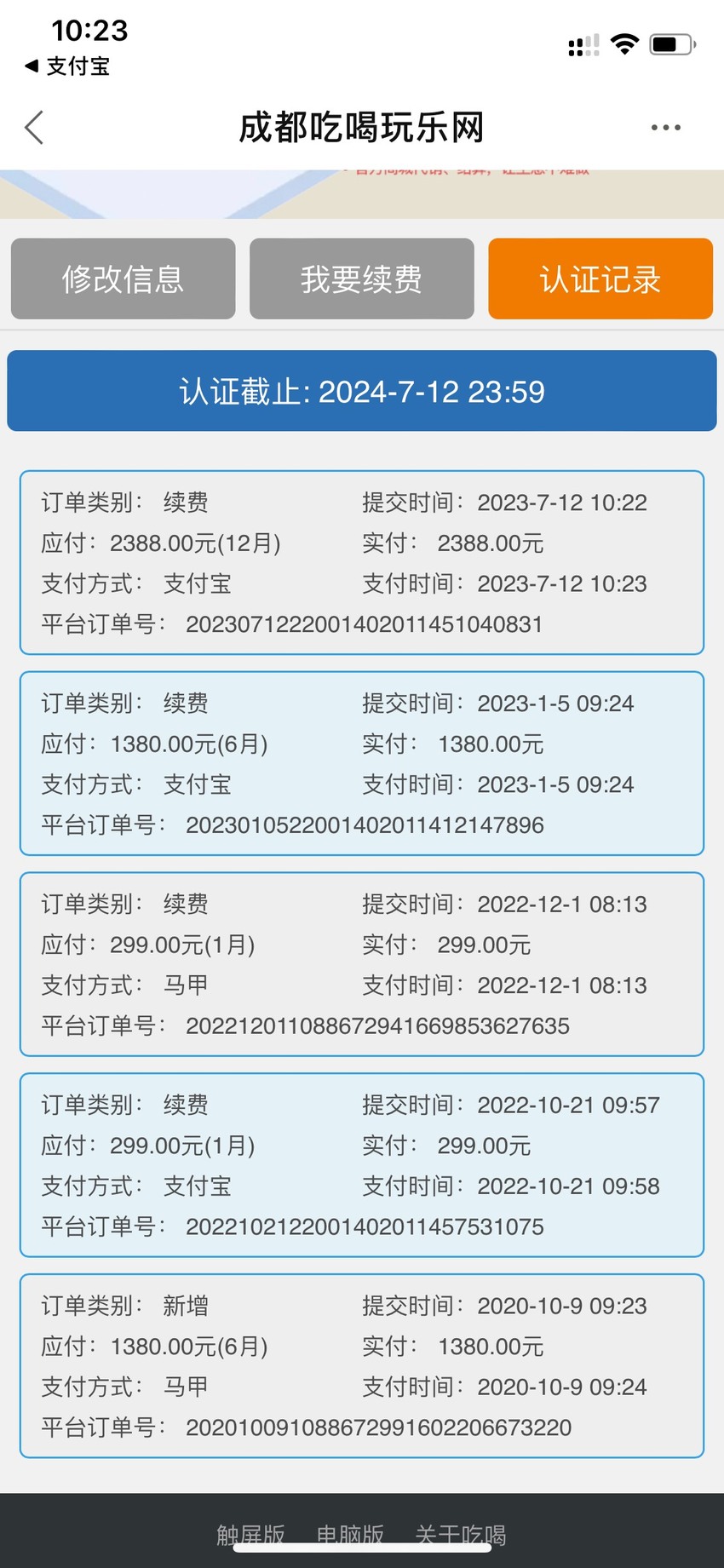The image size is (724, 1568).
Task: Open the three-dot overflow menu
Action: coord(665,128)
